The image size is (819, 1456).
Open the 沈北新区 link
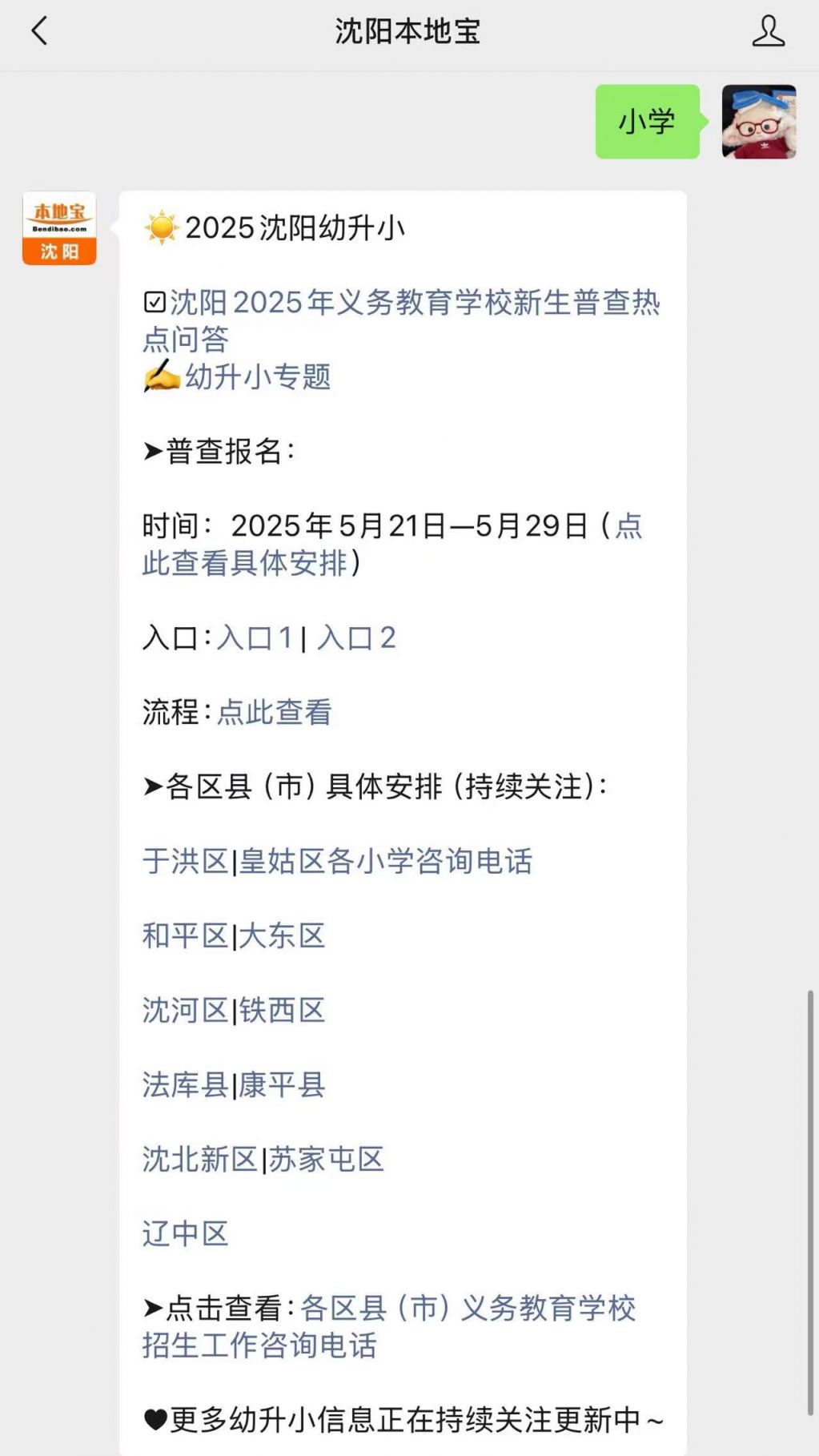tap(200, 1159)
